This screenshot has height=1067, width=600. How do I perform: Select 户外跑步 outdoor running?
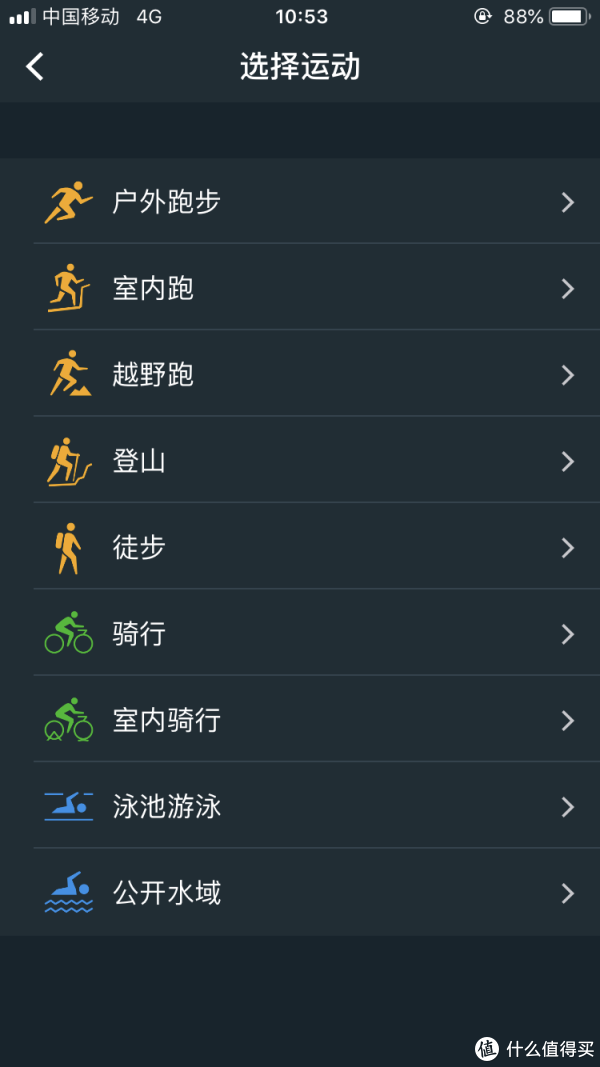[x=300, y=202]
